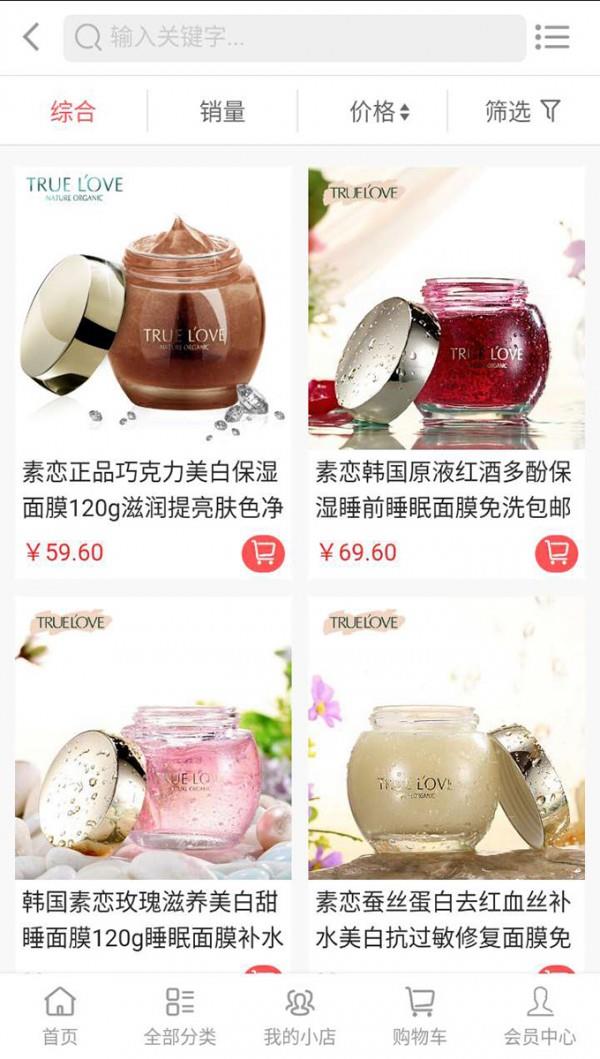Open the 购物车 shopping cart tab
Image resolution: width=600 pixels, height=1059 pixels.
click(x=420, y=1015)
